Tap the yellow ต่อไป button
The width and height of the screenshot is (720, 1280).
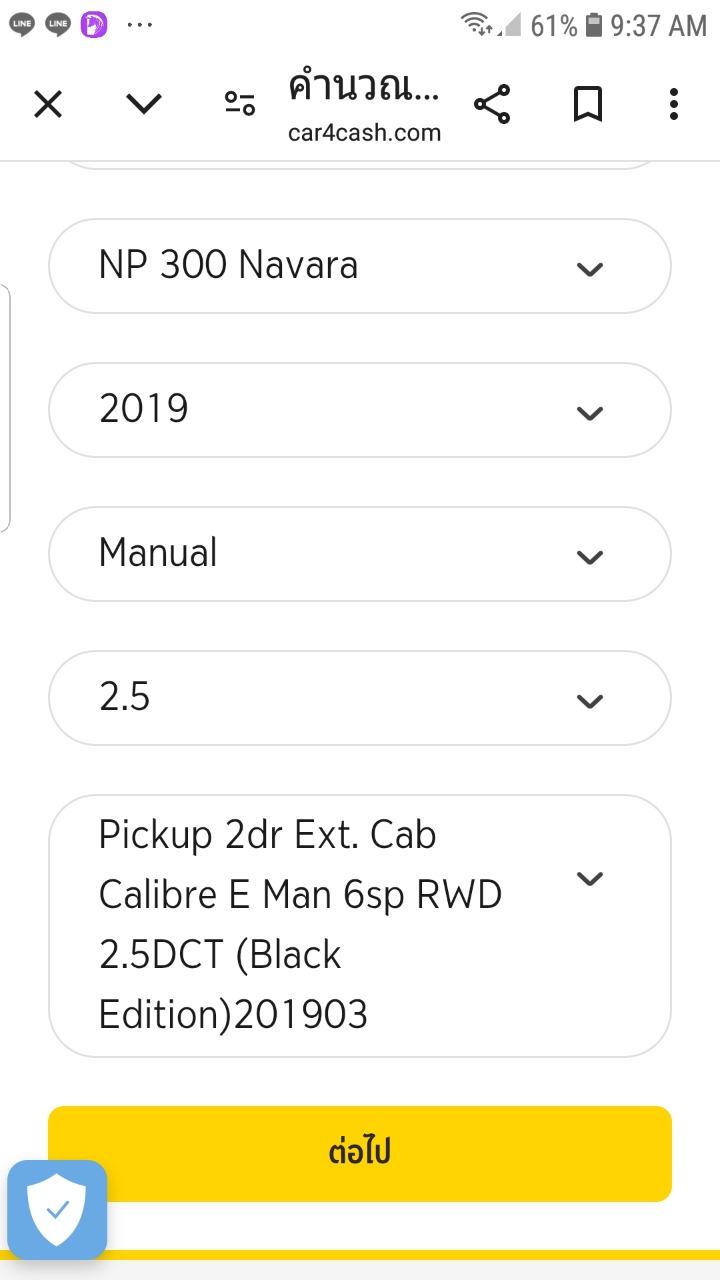coord(360,1153)
